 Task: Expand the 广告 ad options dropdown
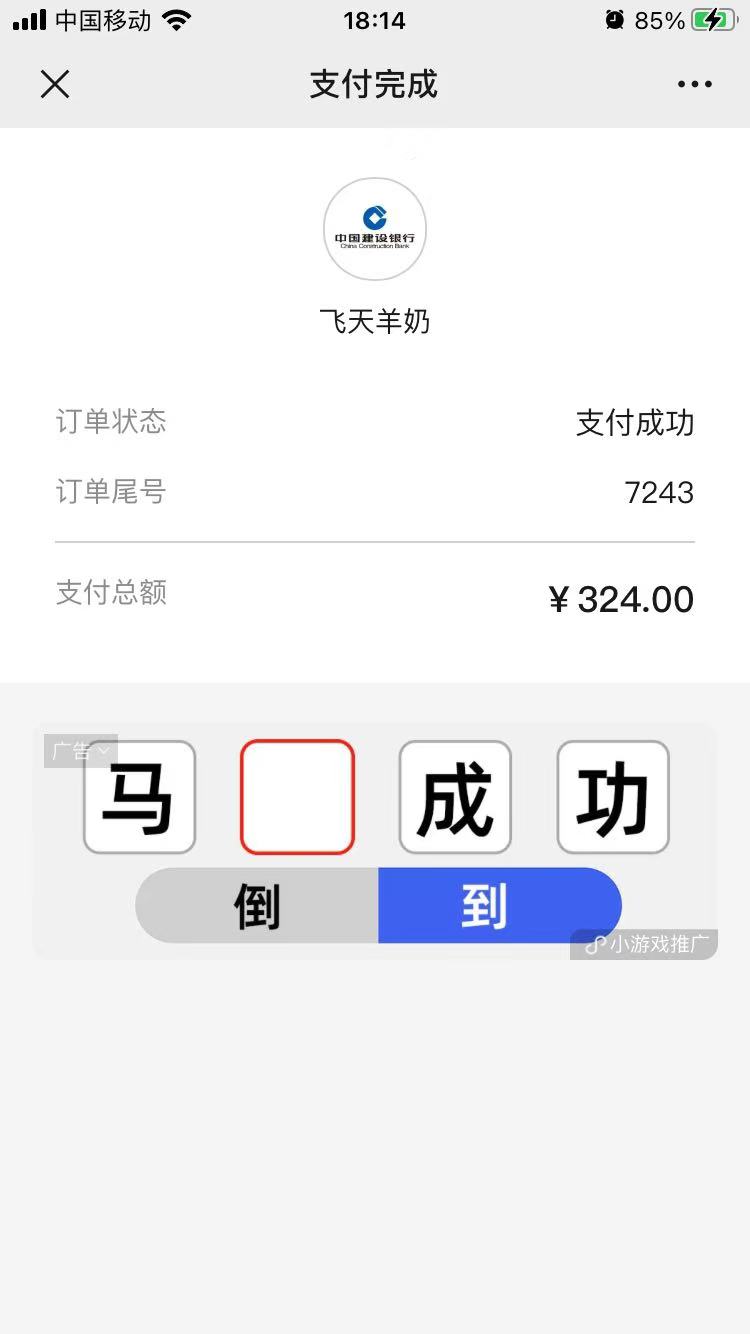pos(80,751)
